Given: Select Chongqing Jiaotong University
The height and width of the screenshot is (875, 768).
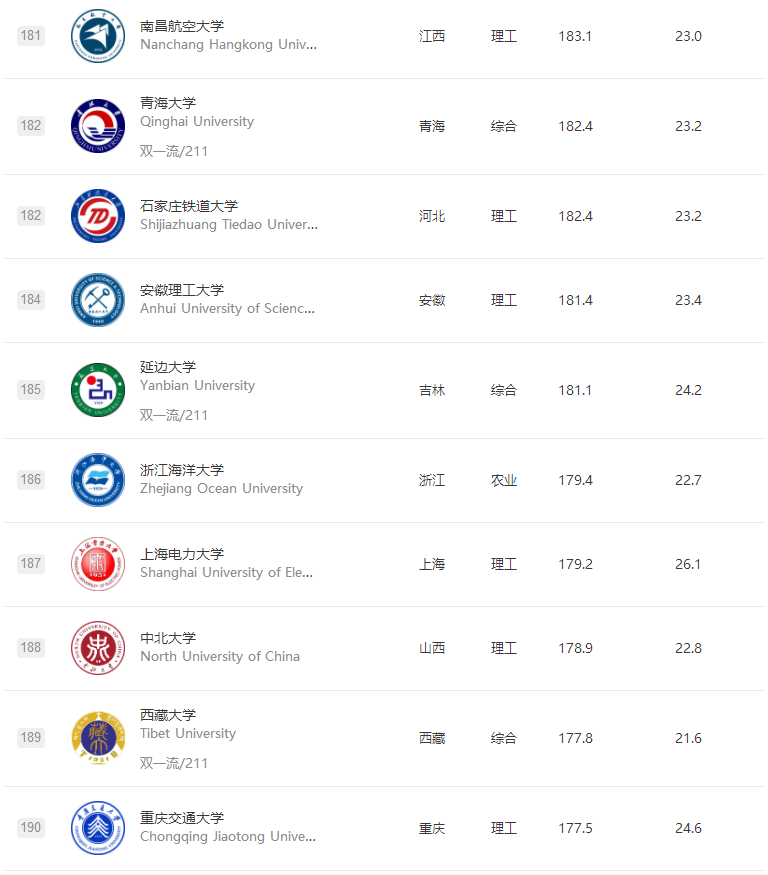Looking at the screenshot, I should pos(182,818).
